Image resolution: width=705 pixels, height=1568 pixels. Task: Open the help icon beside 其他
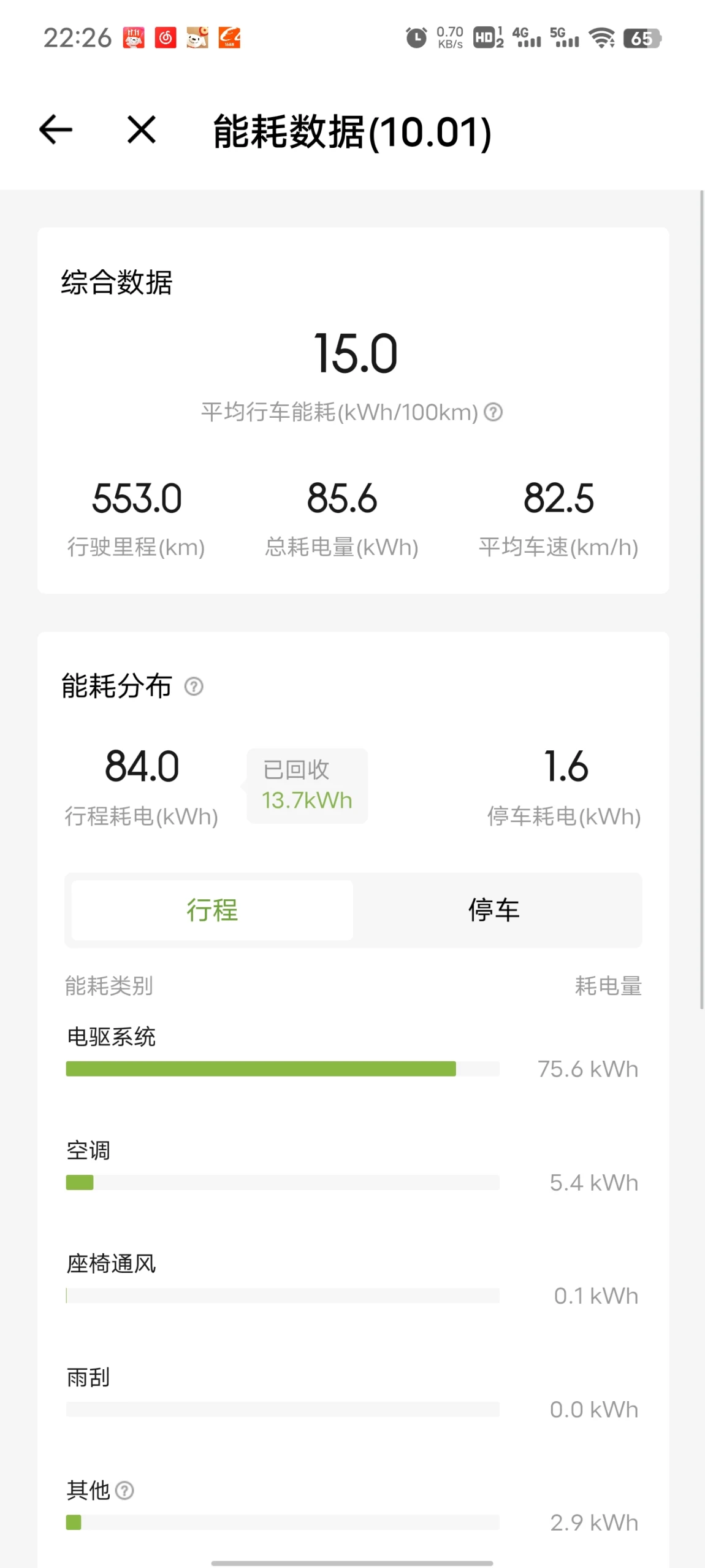[x=124, y=1491]
